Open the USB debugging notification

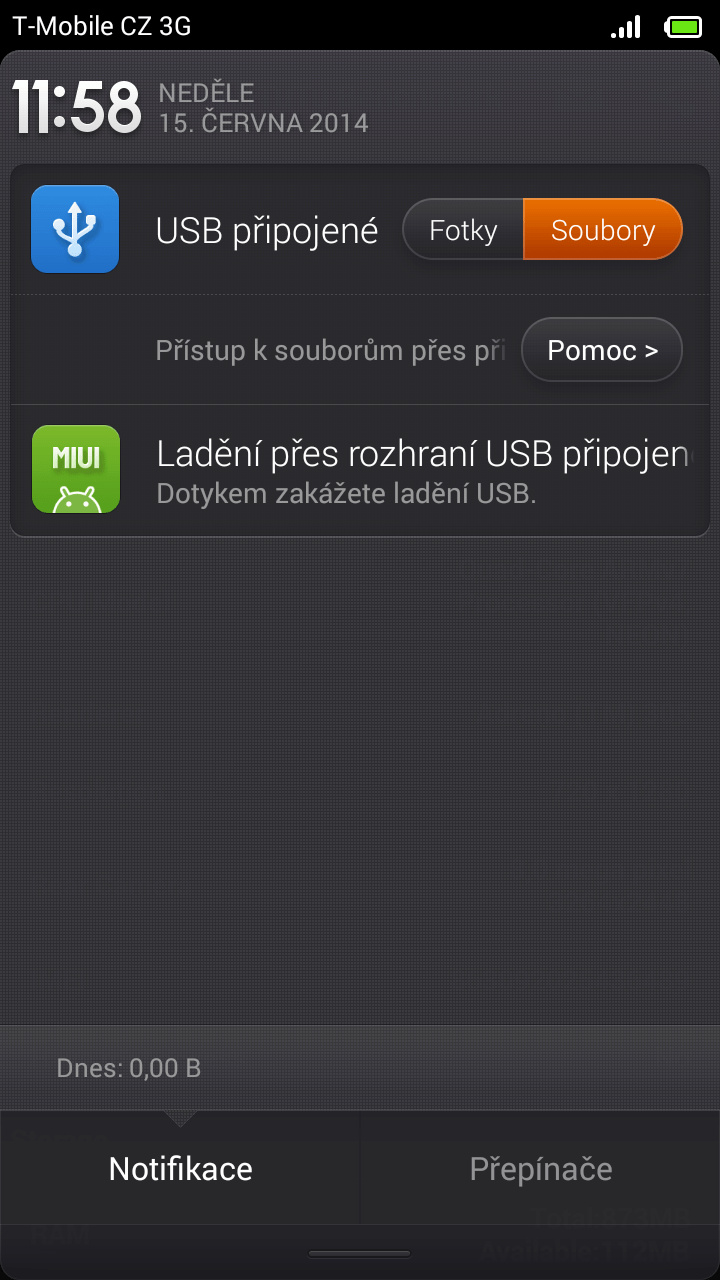(x=360, y=470)
